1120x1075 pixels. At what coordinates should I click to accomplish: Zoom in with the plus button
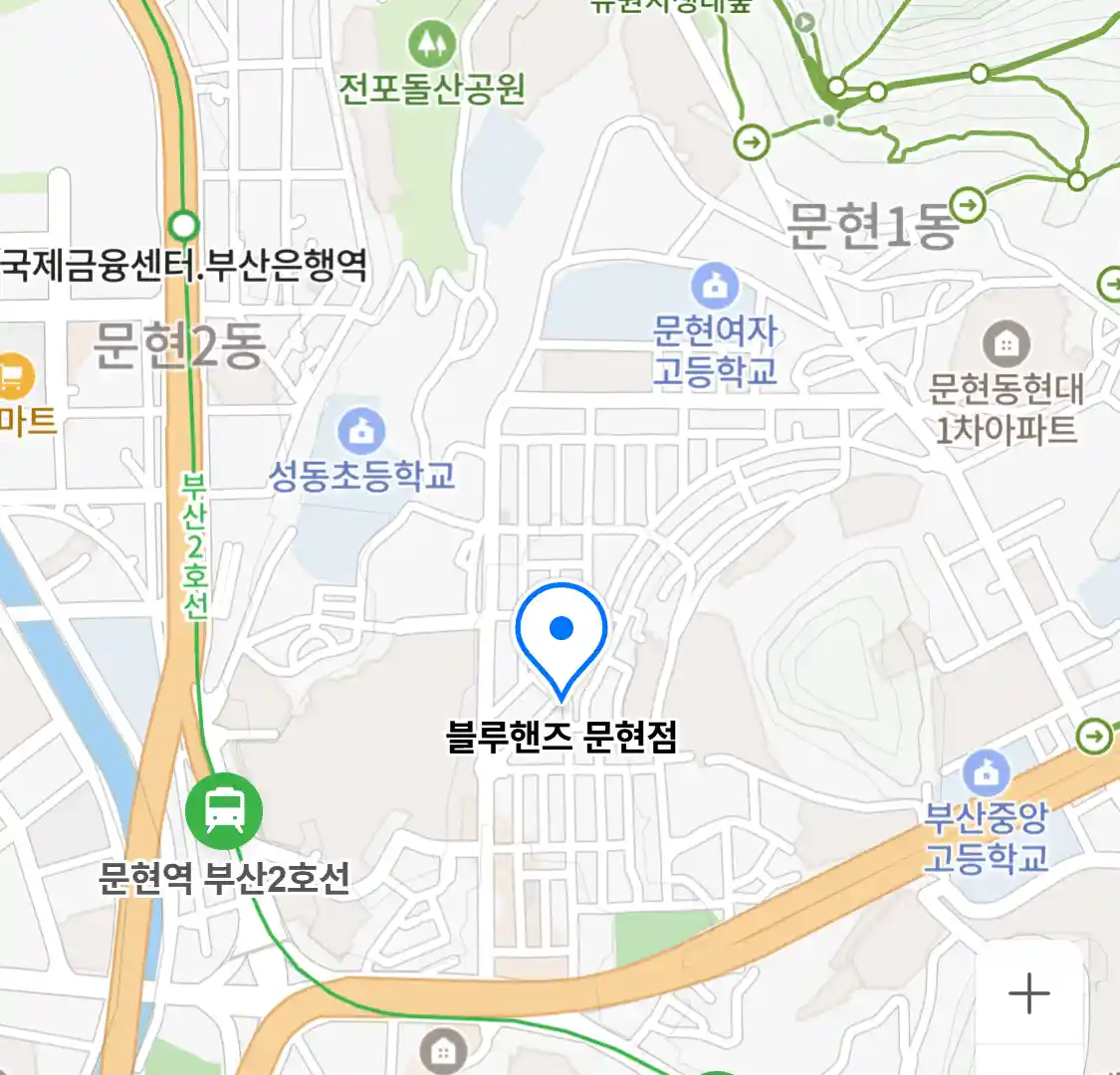[x=1028, y=993]
